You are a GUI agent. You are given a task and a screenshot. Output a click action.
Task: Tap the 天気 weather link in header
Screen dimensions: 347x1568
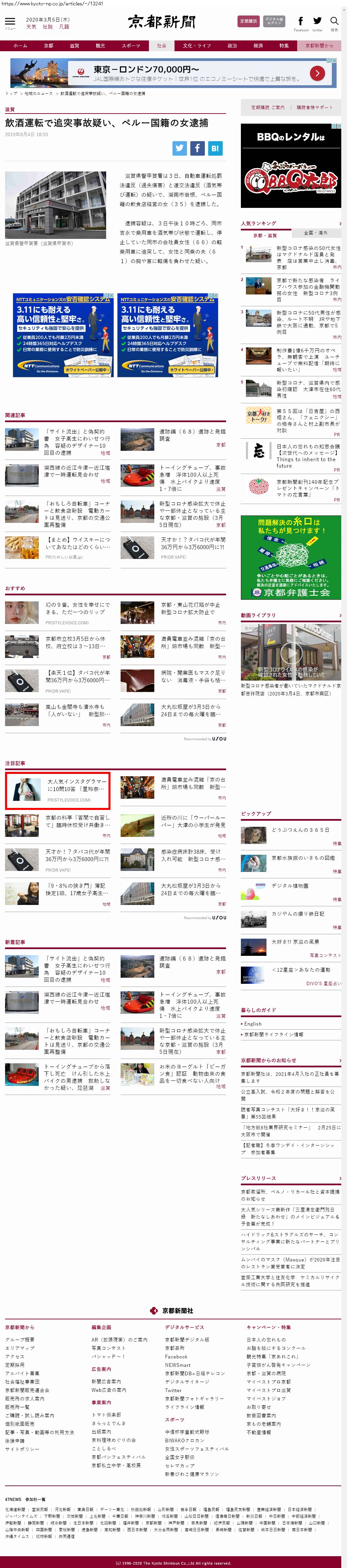pos(31,27)
